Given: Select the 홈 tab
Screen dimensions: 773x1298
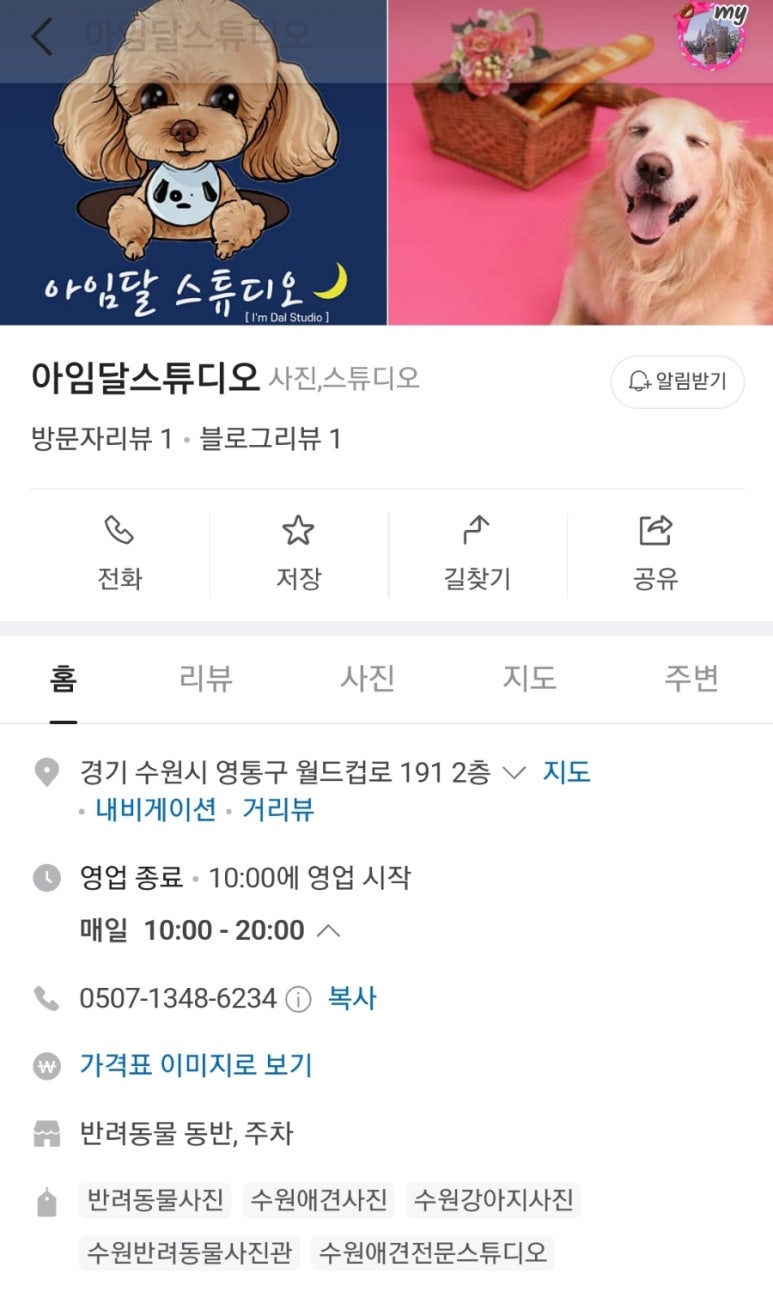Looking at the screenshot, I should (63, 679).
